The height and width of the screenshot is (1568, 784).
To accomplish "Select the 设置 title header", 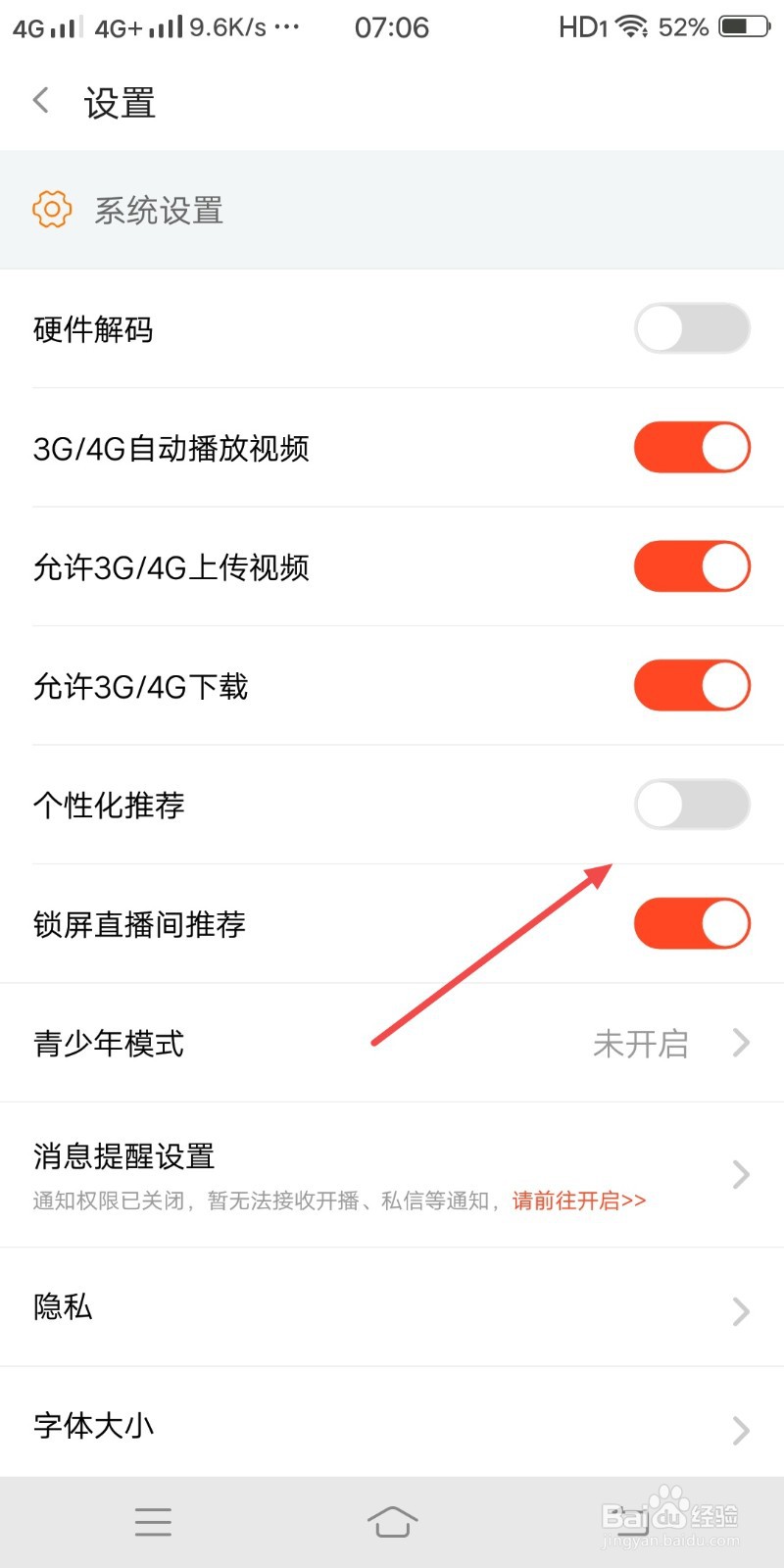I will 120,102.
